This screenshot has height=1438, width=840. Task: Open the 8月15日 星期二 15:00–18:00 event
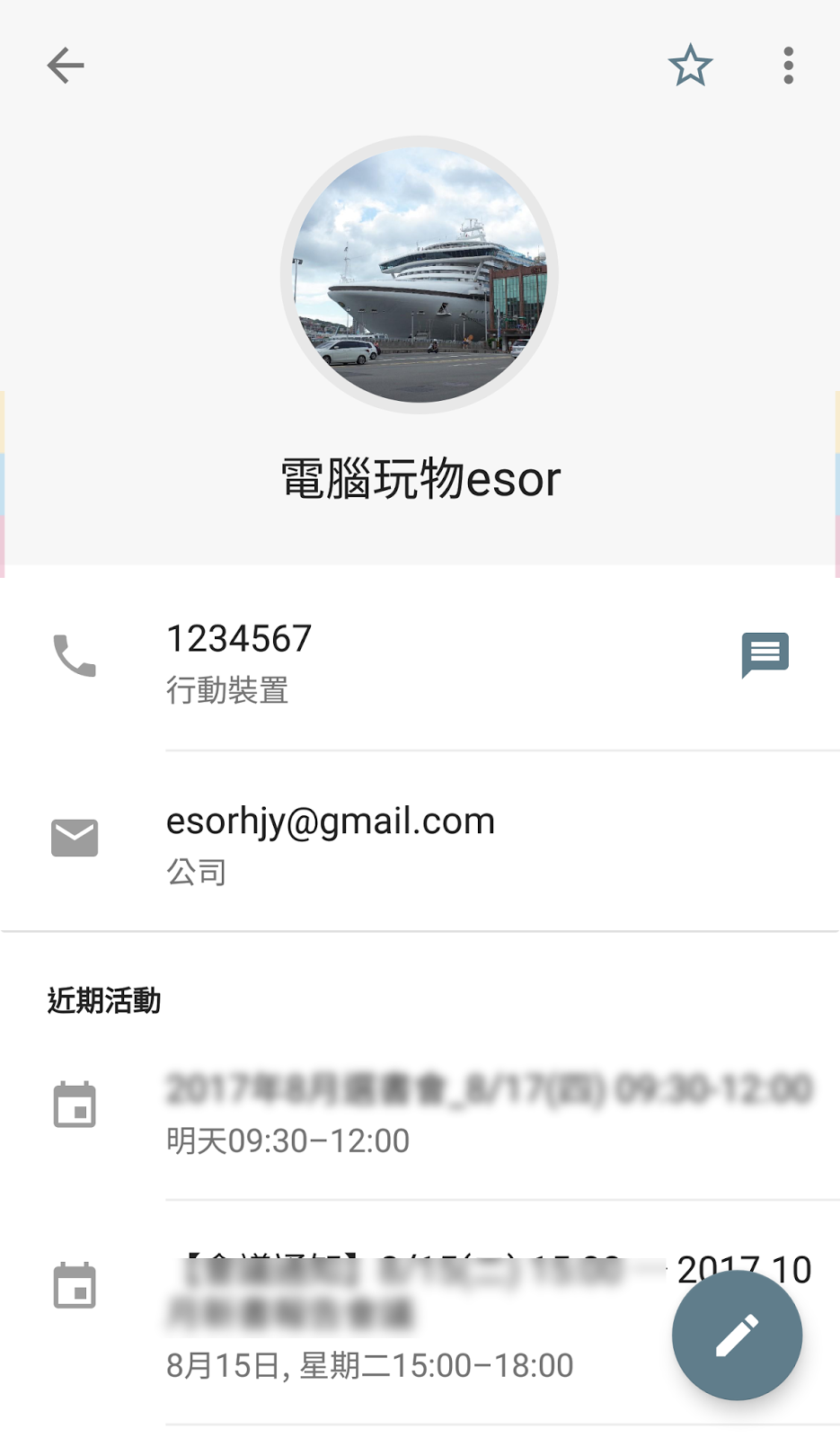pos(420,1314)
